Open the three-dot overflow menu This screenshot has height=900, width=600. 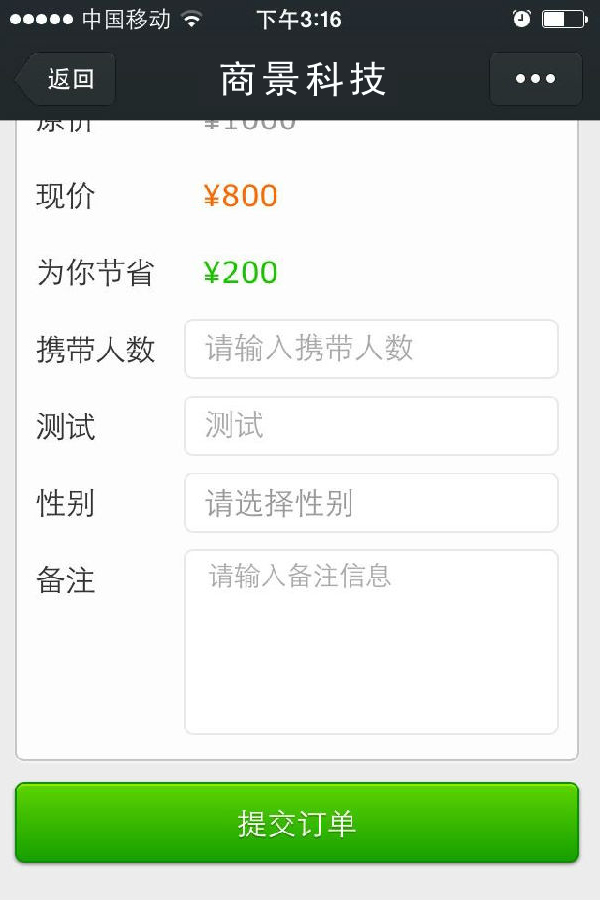(535, 79)
